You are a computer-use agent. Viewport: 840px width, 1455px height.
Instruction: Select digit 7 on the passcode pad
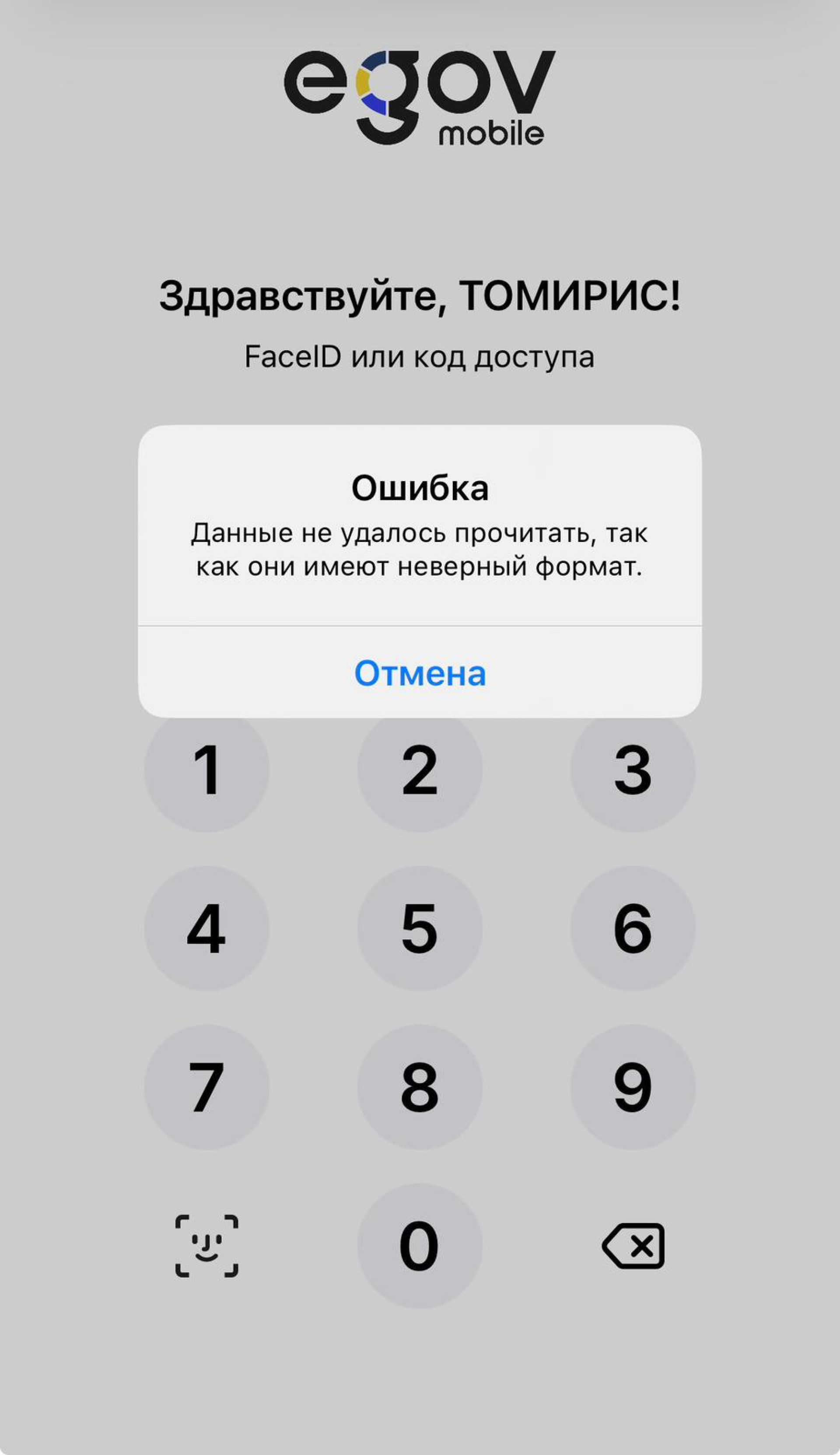tap(206, 1087)
